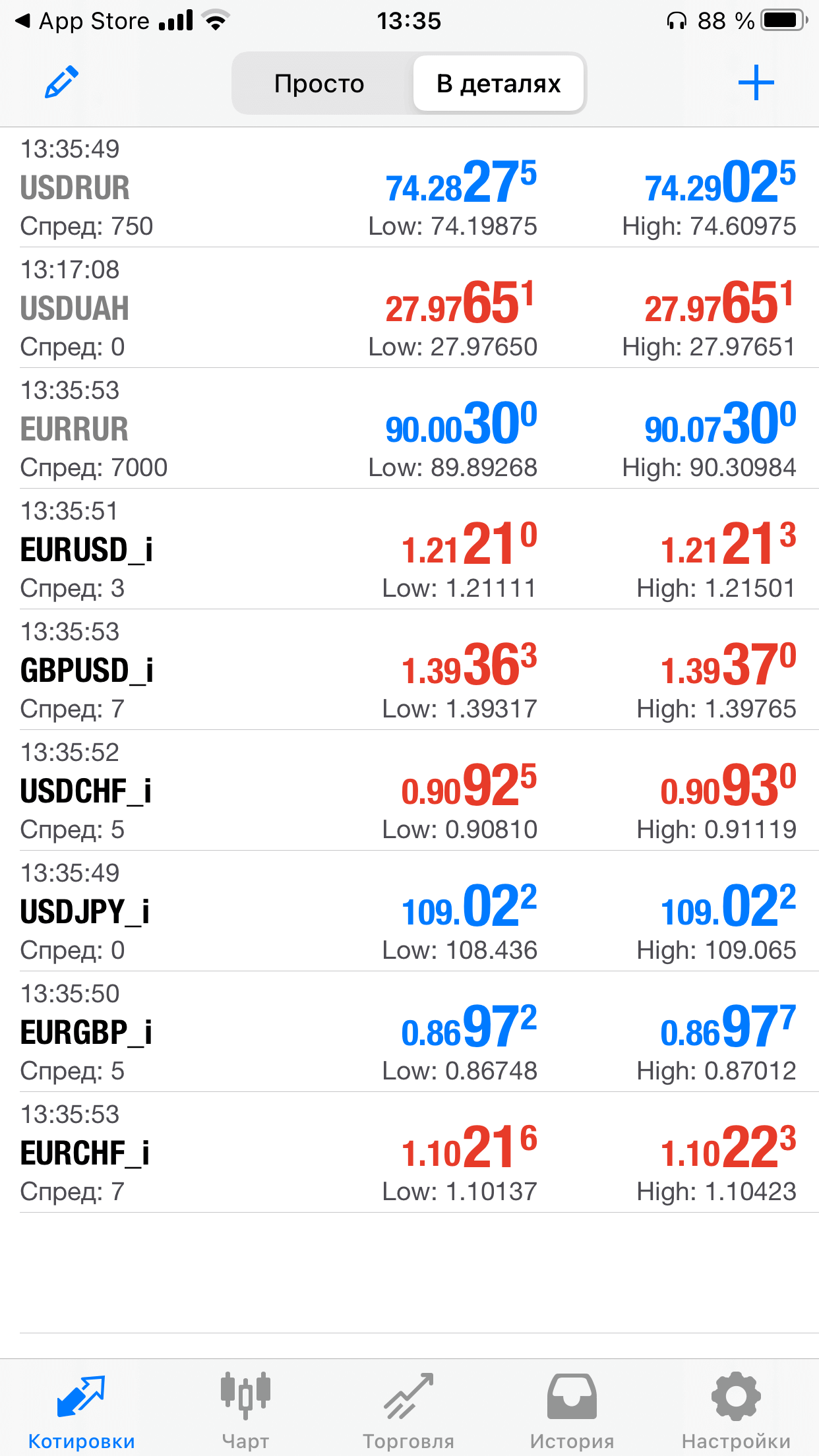819x1456 pixels.
Task: Tap the EURCHF_i quote row
Action: pyautogui.click(x=409, y=1153)
